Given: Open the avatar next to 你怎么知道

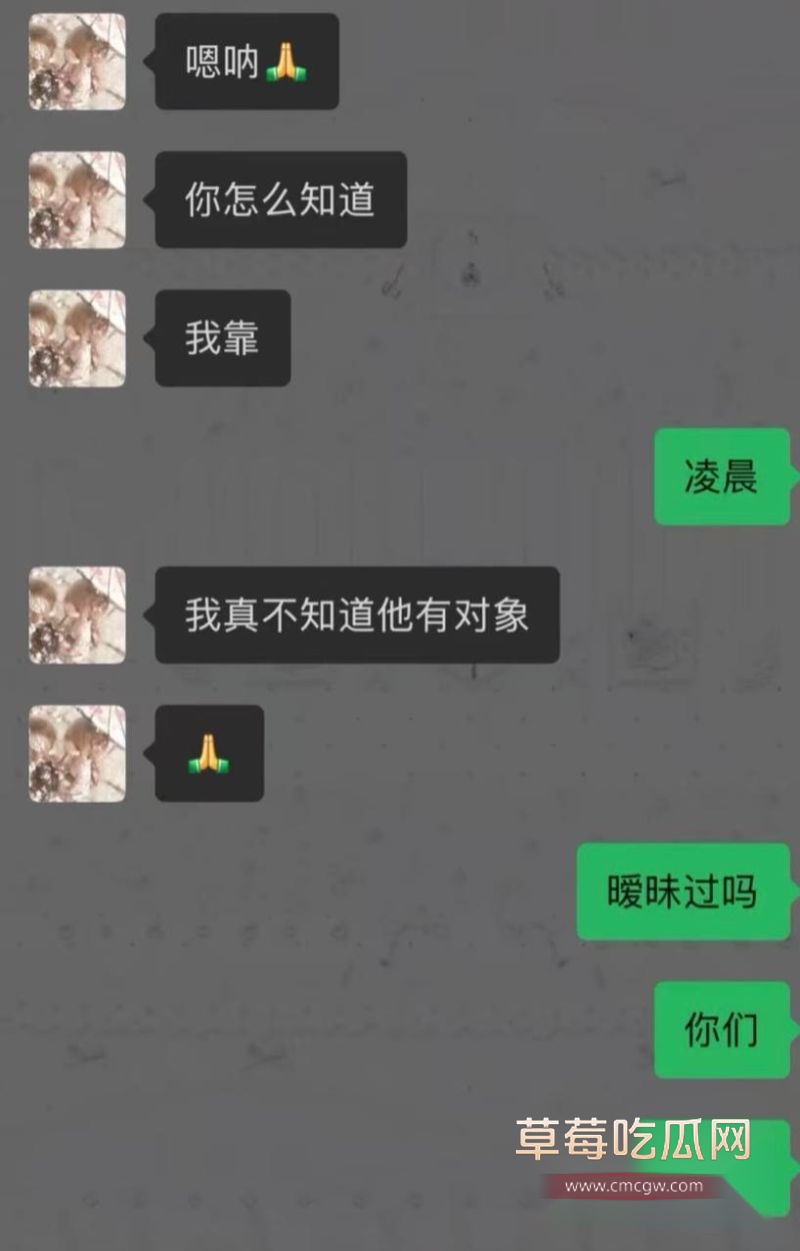Looking at the screenshot, I should pyautogui.click(x=77, y=197).
